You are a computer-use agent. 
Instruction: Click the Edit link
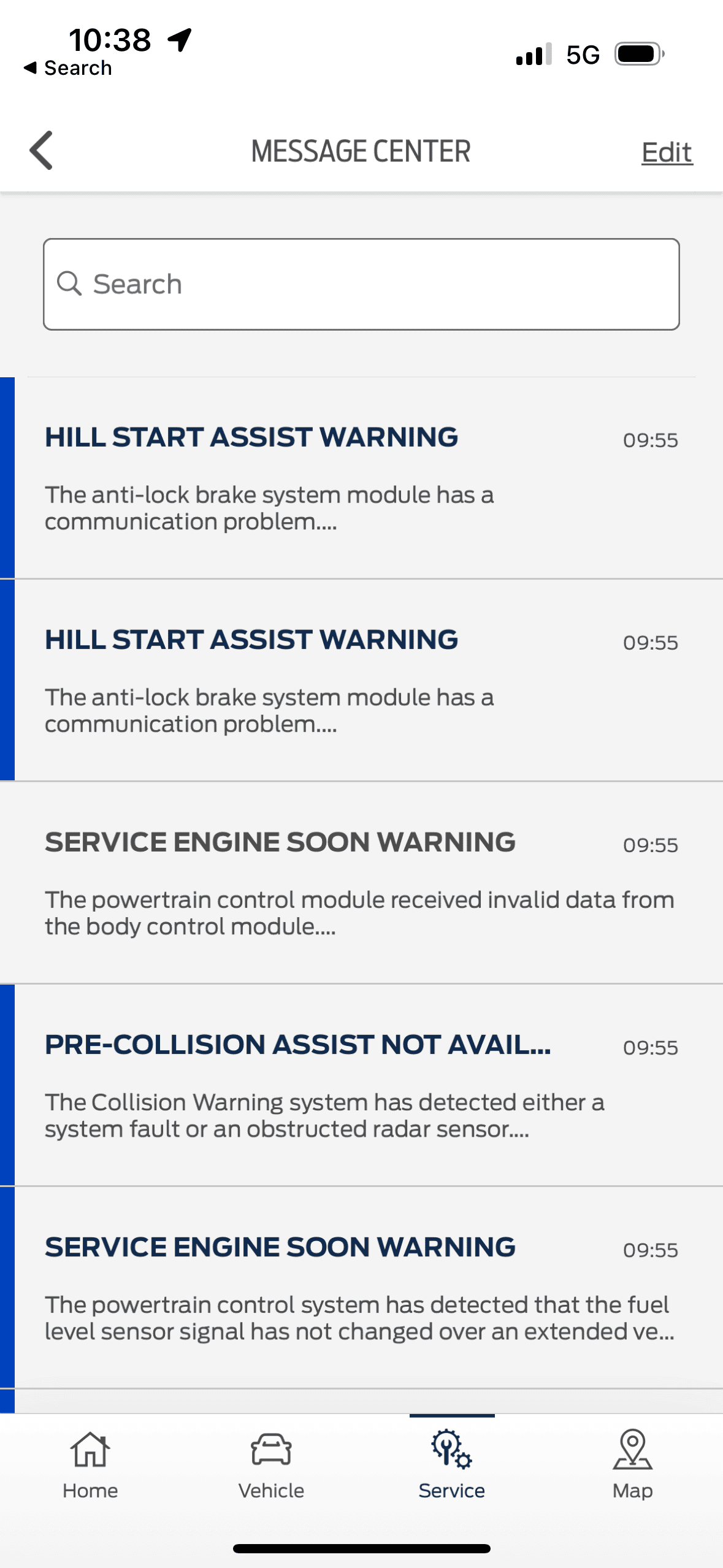click(x=666, y=152)
